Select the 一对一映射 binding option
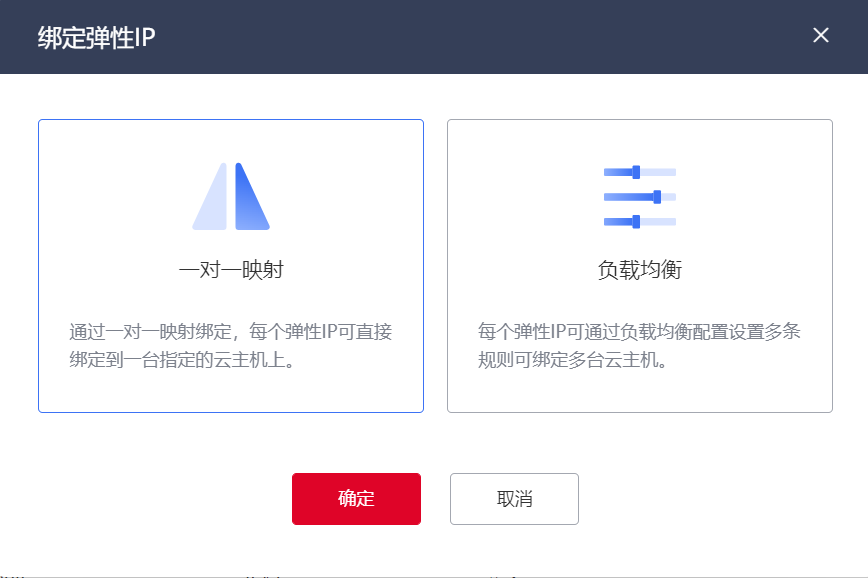 click(x=231, y=266)
